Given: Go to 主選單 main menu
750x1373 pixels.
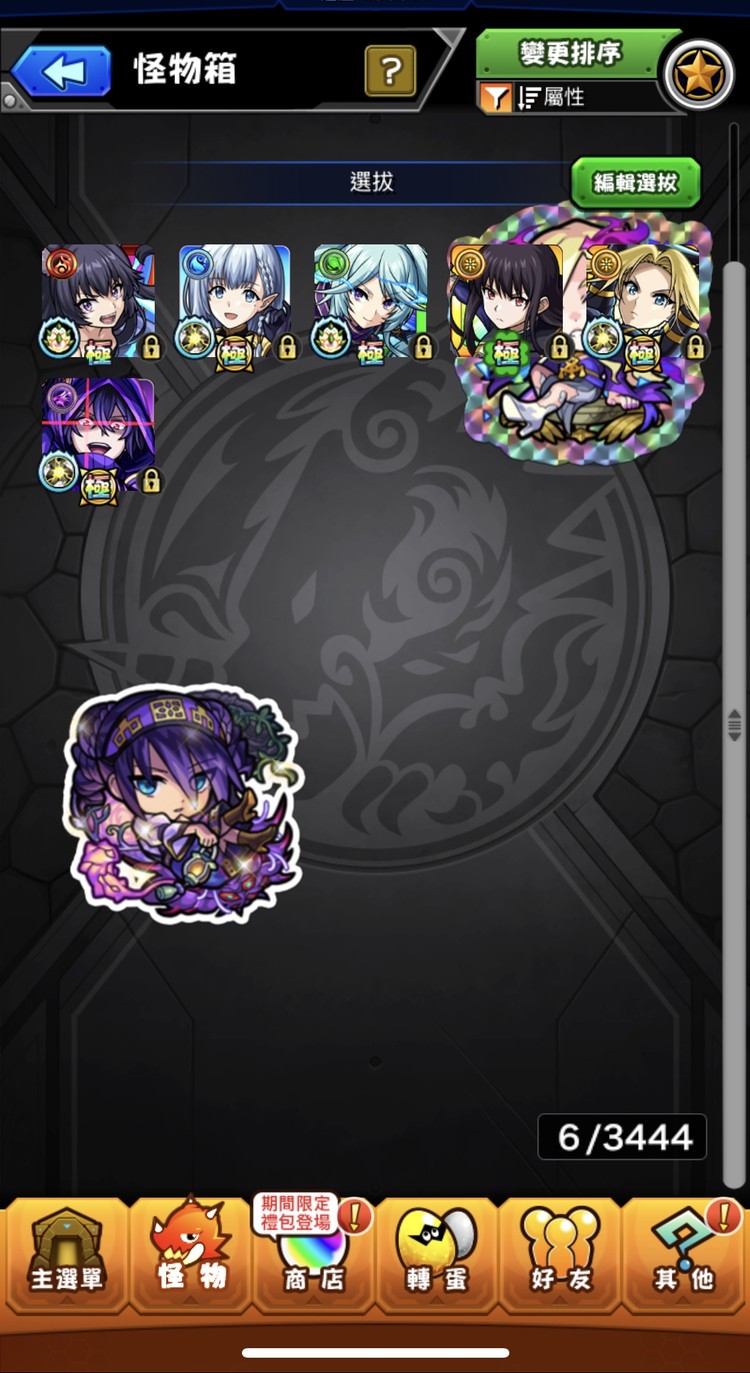Looking at the screenshot, I should click(66, 1256).
